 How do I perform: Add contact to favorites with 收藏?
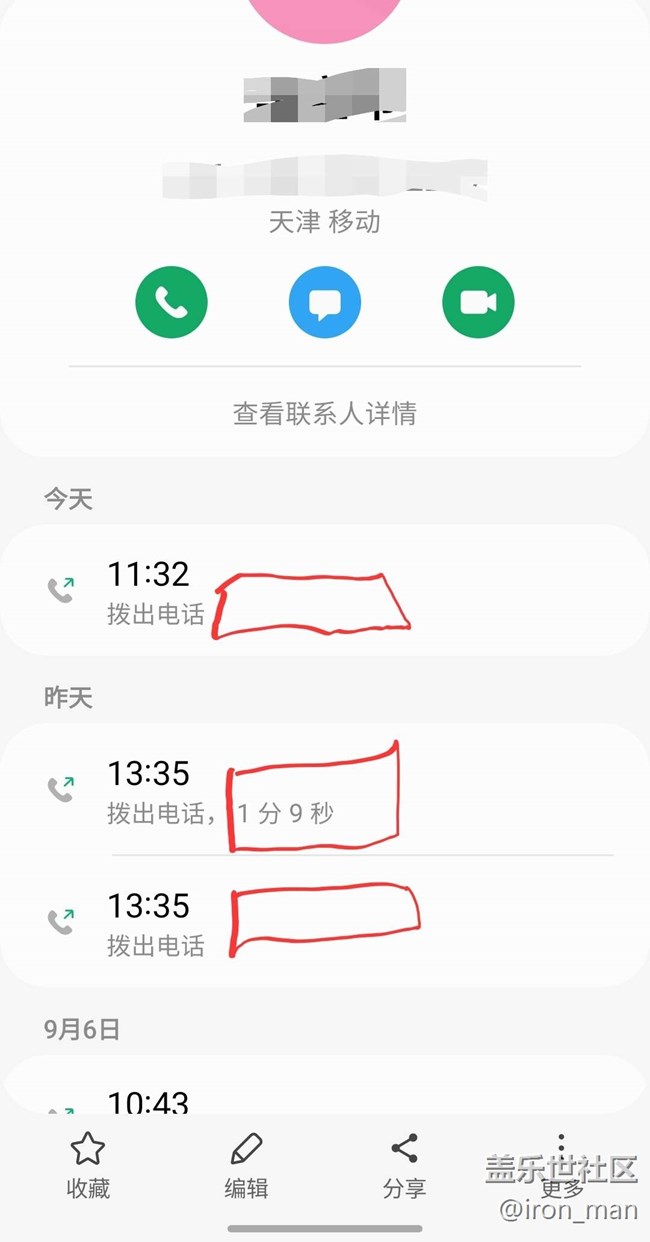[88, 1166]
